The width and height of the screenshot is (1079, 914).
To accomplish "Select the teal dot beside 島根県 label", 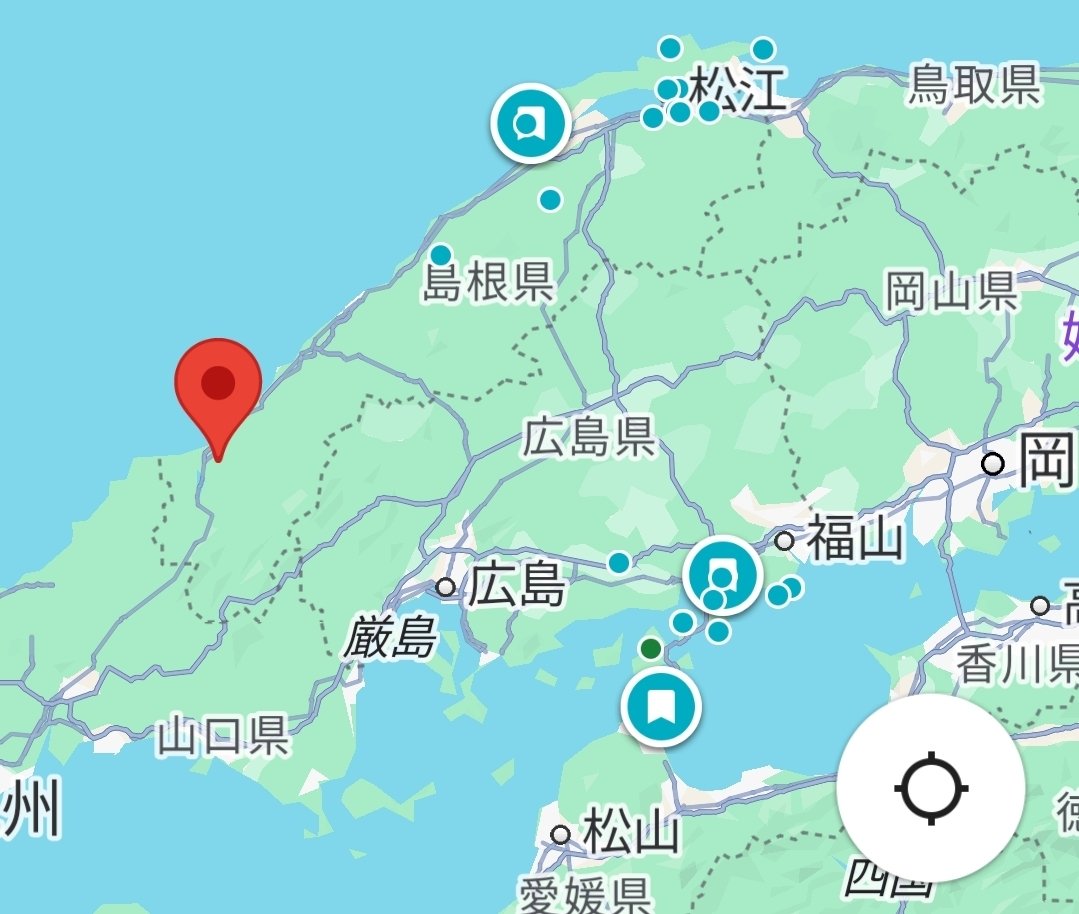I will 441,255.
